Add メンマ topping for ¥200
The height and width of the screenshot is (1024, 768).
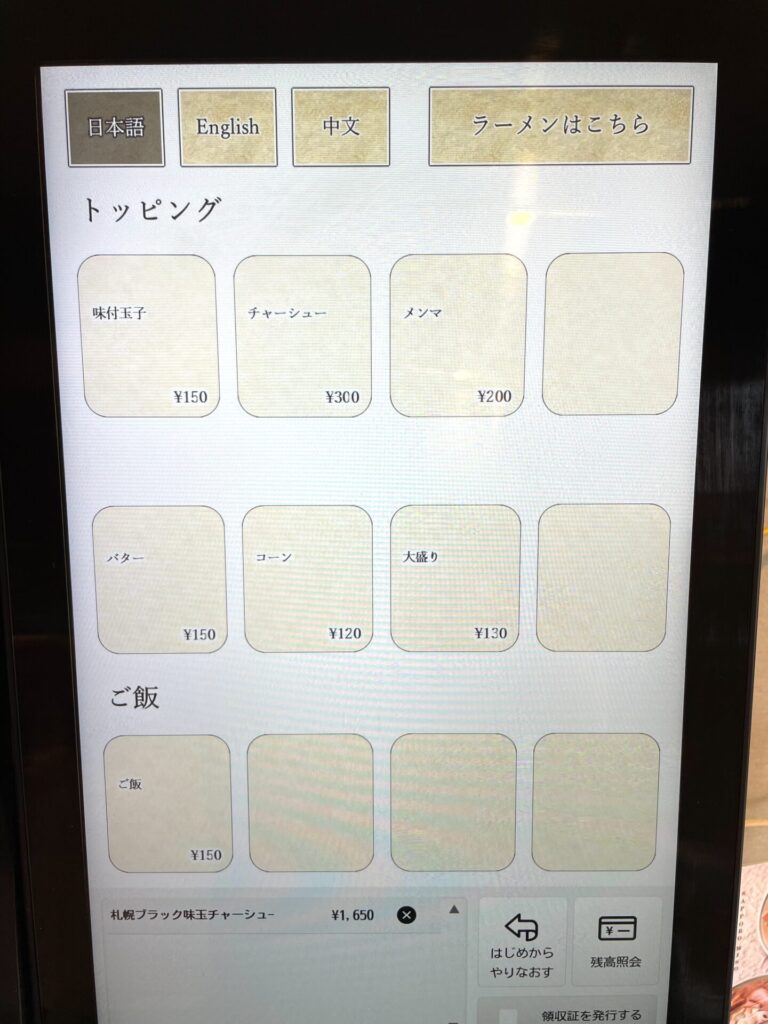[x=458, y=335]
